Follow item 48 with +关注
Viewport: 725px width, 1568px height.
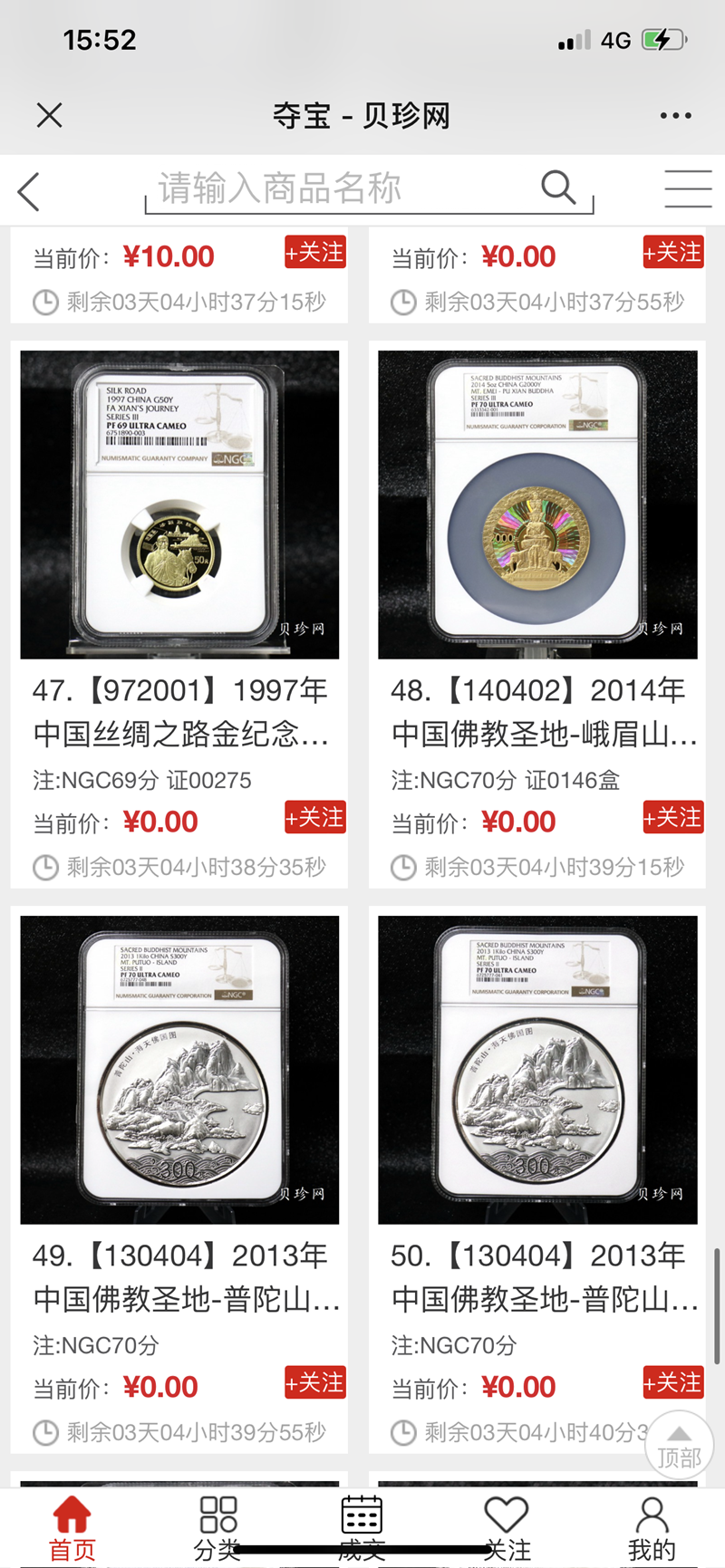pyautogui.click(x=672, y=817)
